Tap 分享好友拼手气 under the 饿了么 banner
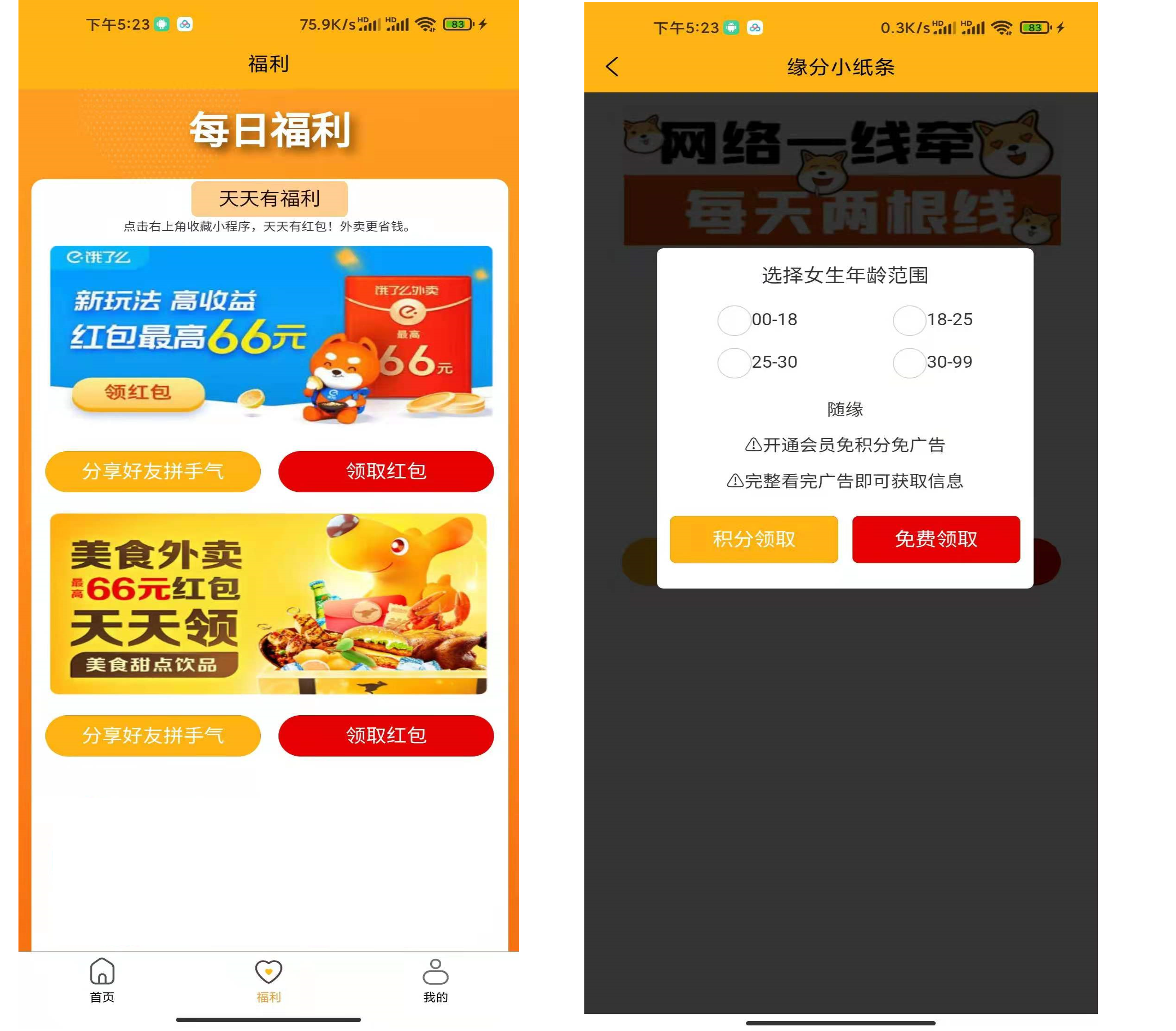1176x1031 pixels. pyautogui.click(x=153, y=471)
